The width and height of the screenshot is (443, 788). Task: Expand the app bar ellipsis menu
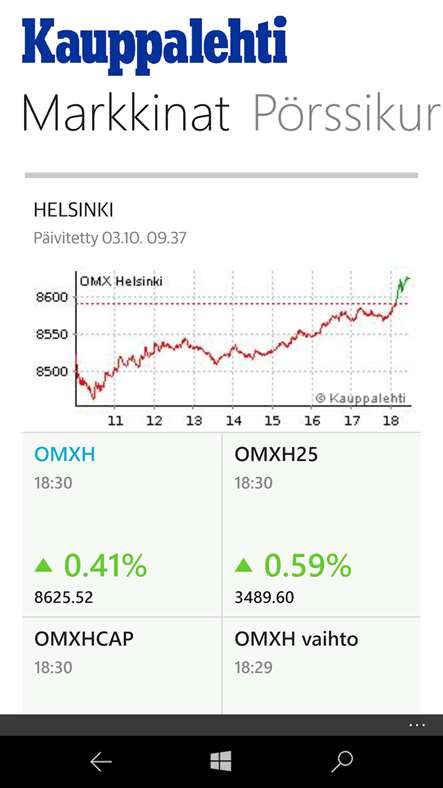(x=417, y=725)
